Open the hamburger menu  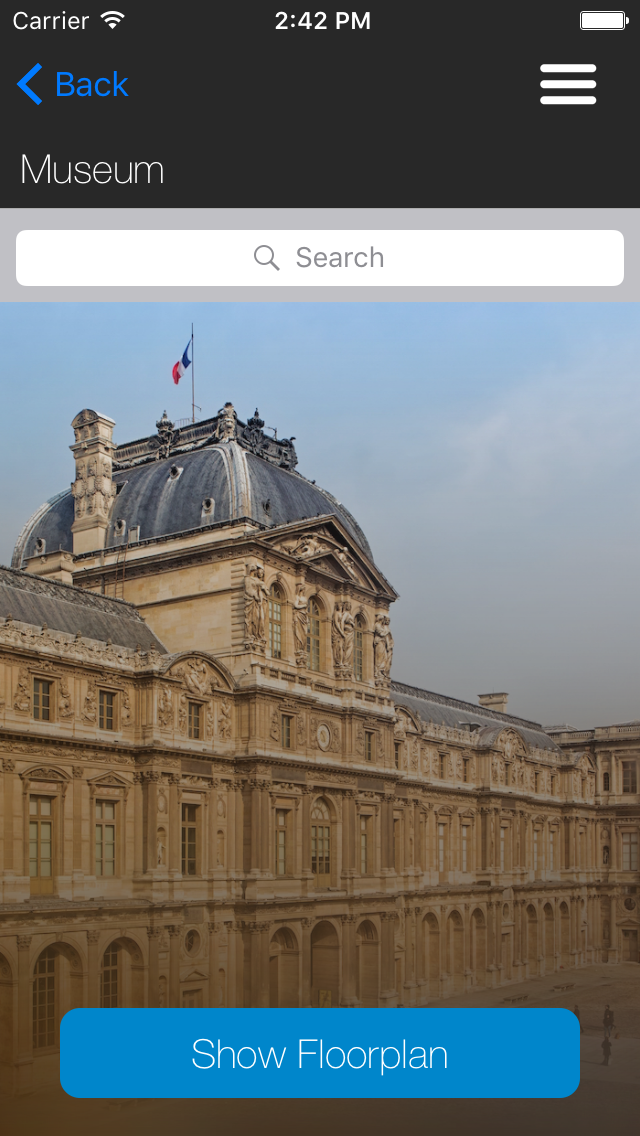(x=568, y=85)
